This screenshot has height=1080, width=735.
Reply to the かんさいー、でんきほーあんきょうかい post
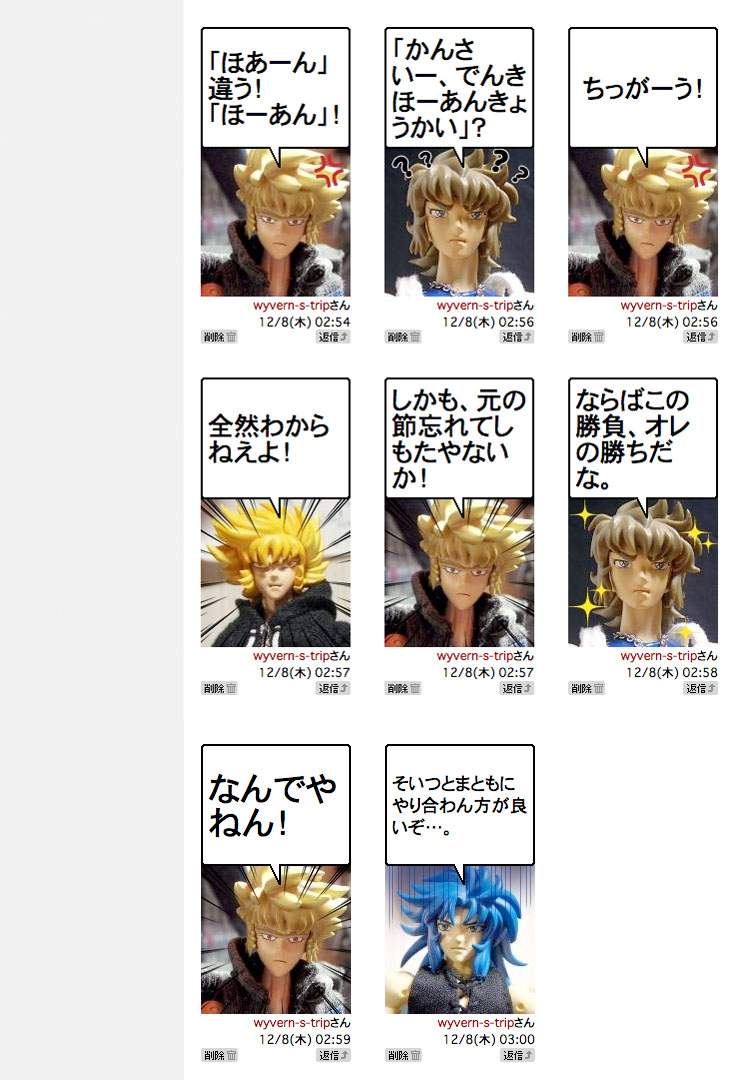point(517,337)
